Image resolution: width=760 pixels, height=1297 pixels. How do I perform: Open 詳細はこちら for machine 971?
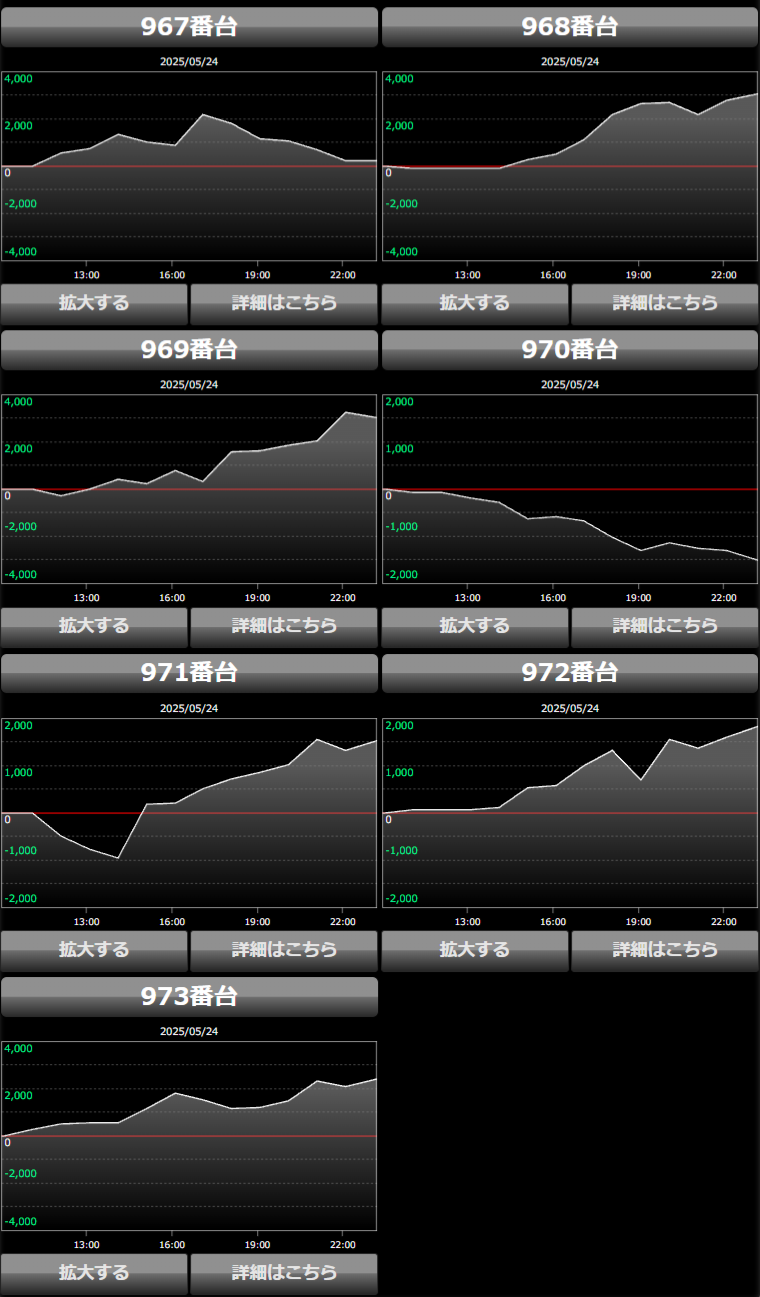tap(284, 950)
